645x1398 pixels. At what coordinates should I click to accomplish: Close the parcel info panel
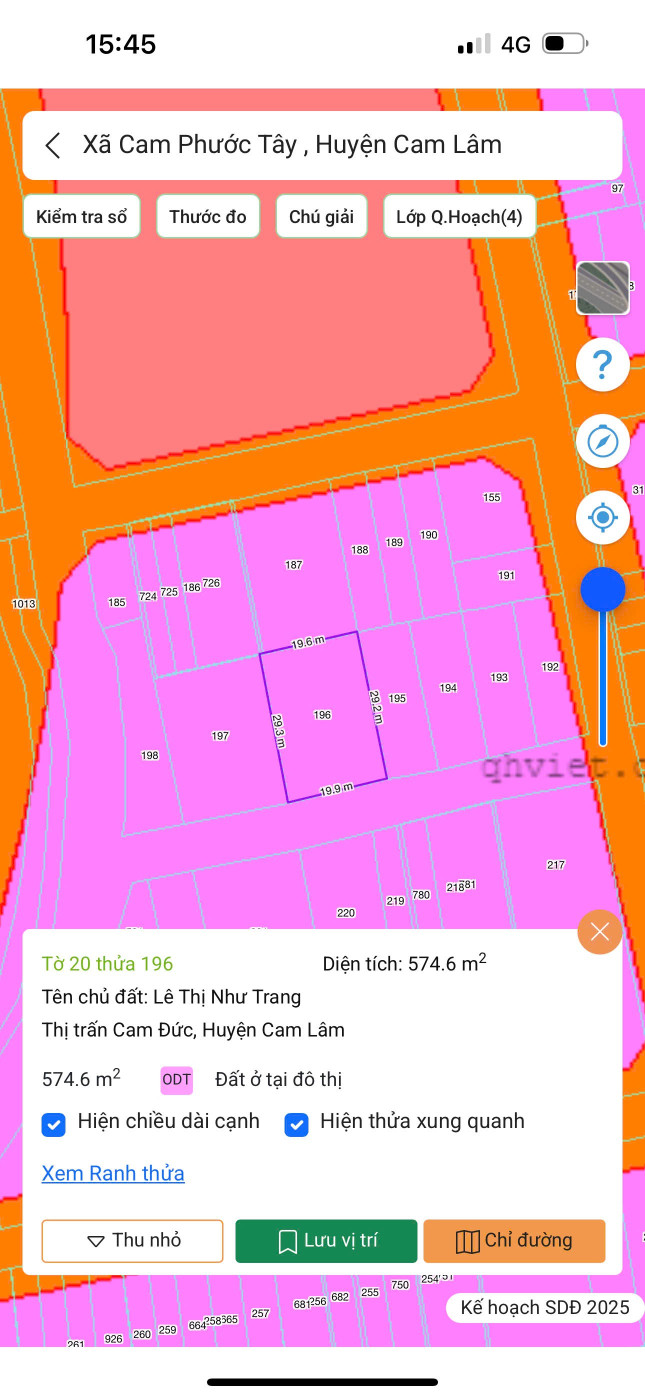tap(599, 932)
